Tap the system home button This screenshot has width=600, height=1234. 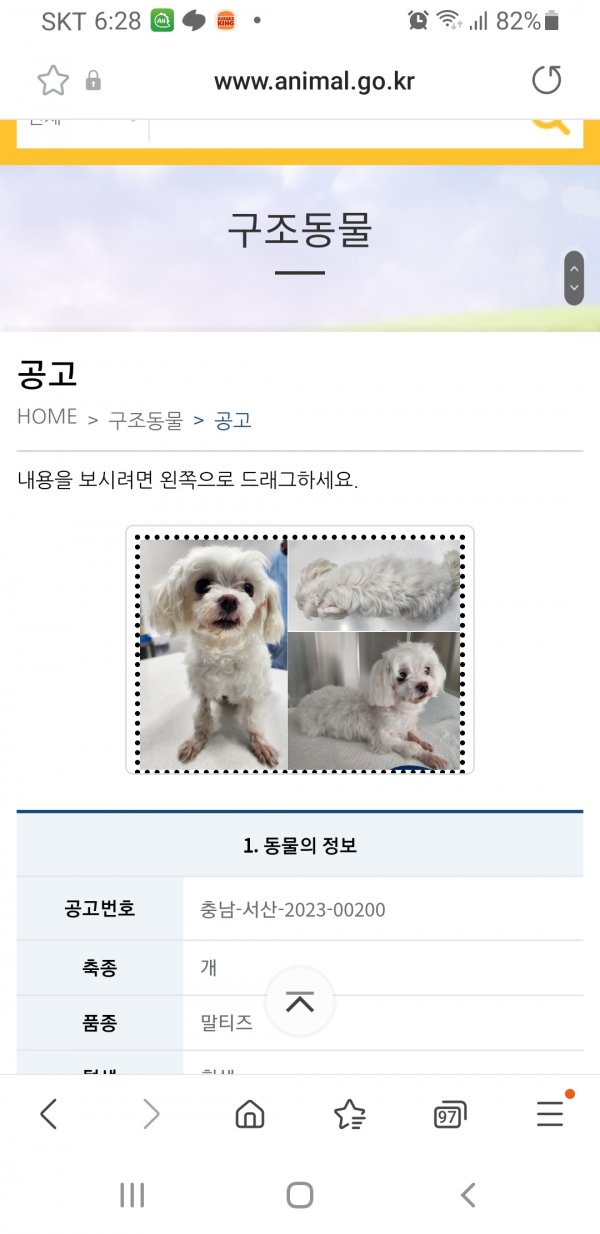(x=300, y=1194)
